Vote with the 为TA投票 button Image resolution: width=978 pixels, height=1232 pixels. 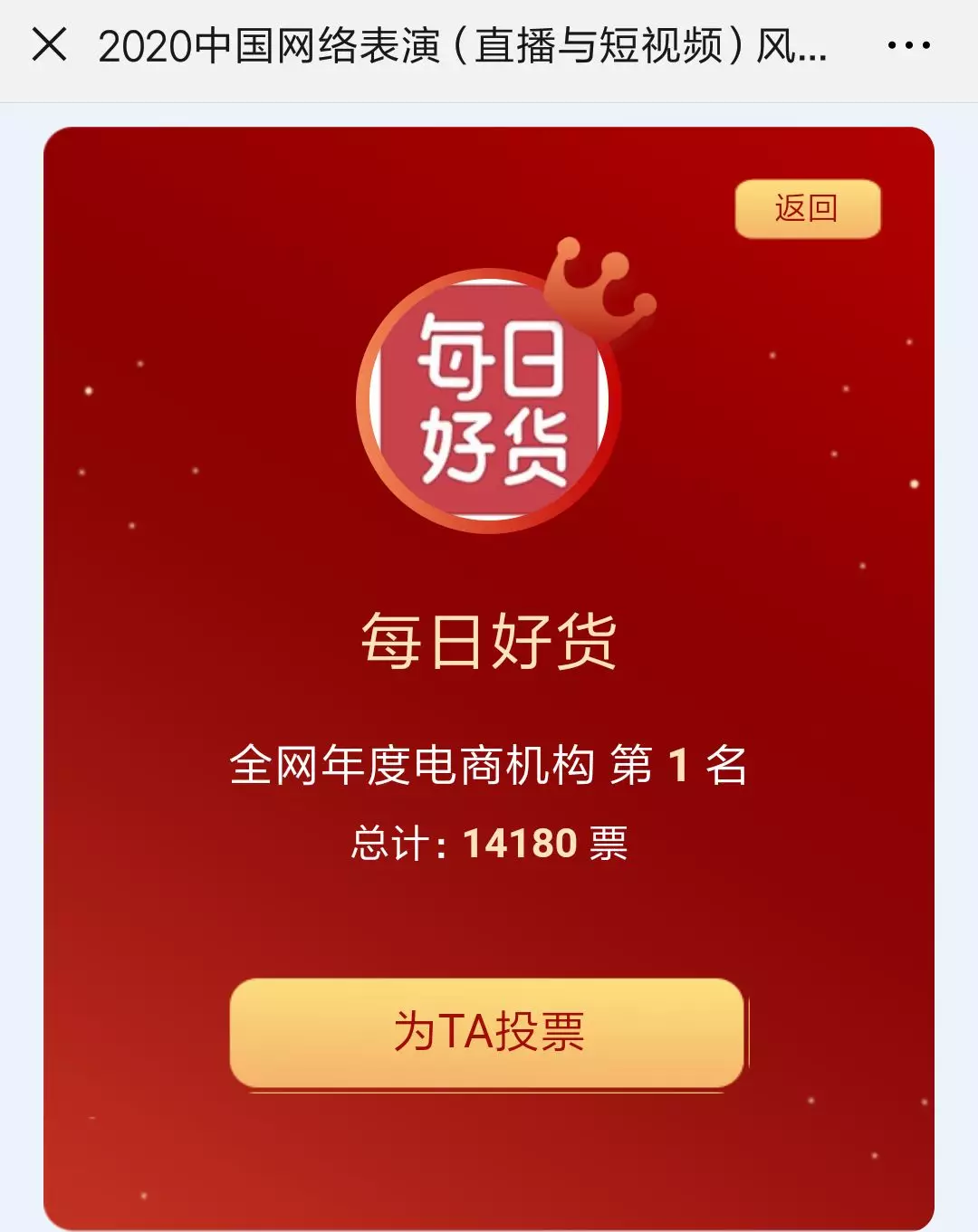488,1033
